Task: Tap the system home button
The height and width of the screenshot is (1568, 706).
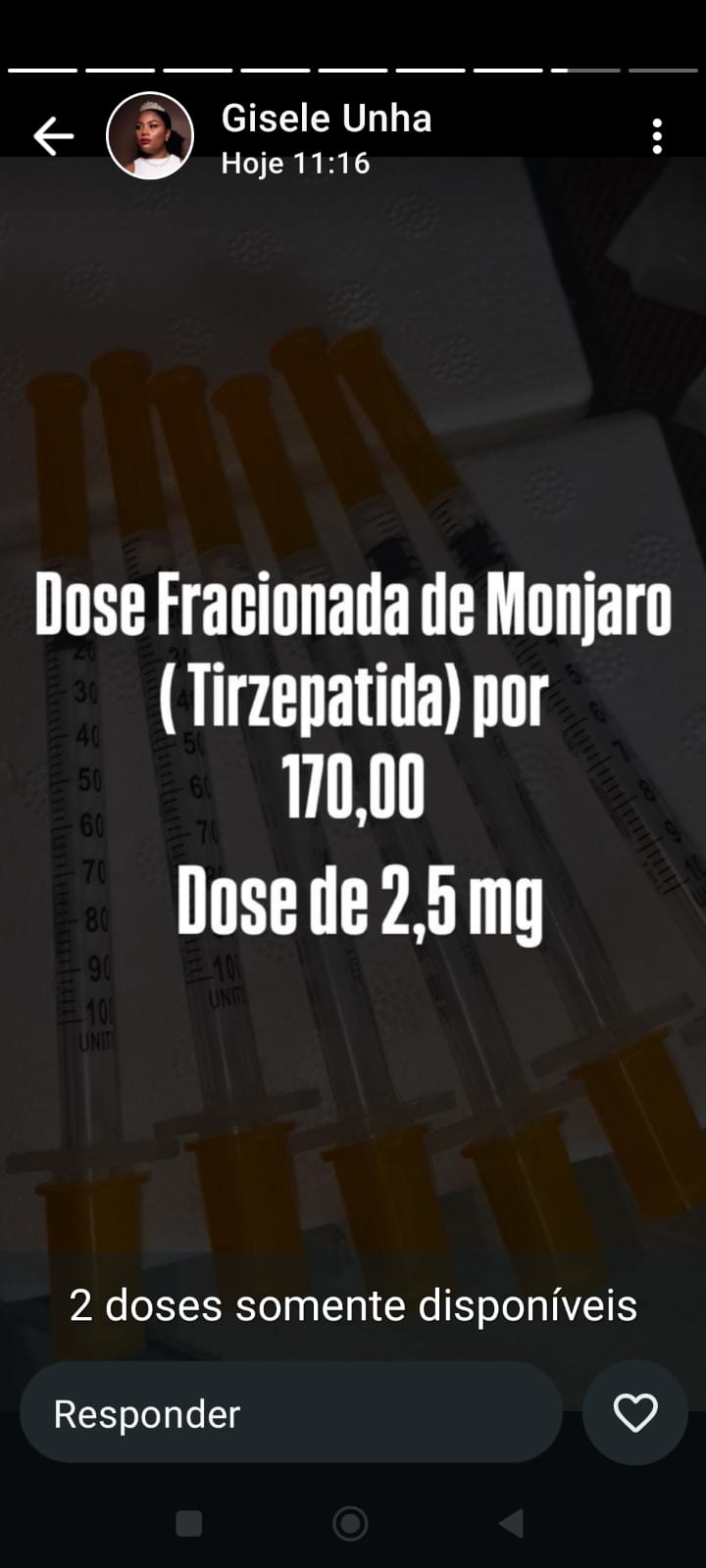Action: coord(350,1523)
